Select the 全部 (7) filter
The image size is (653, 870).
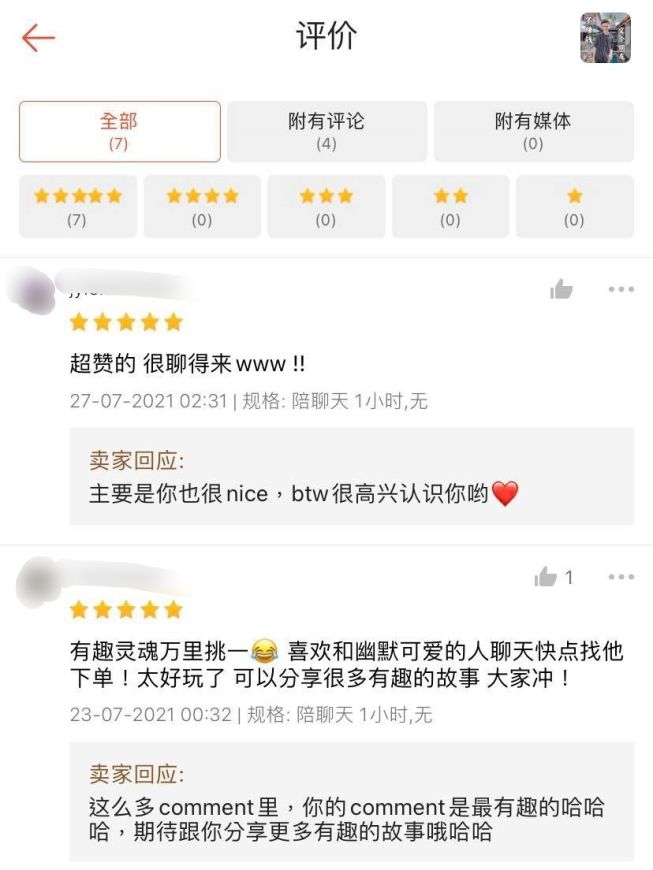pos(119,131)
